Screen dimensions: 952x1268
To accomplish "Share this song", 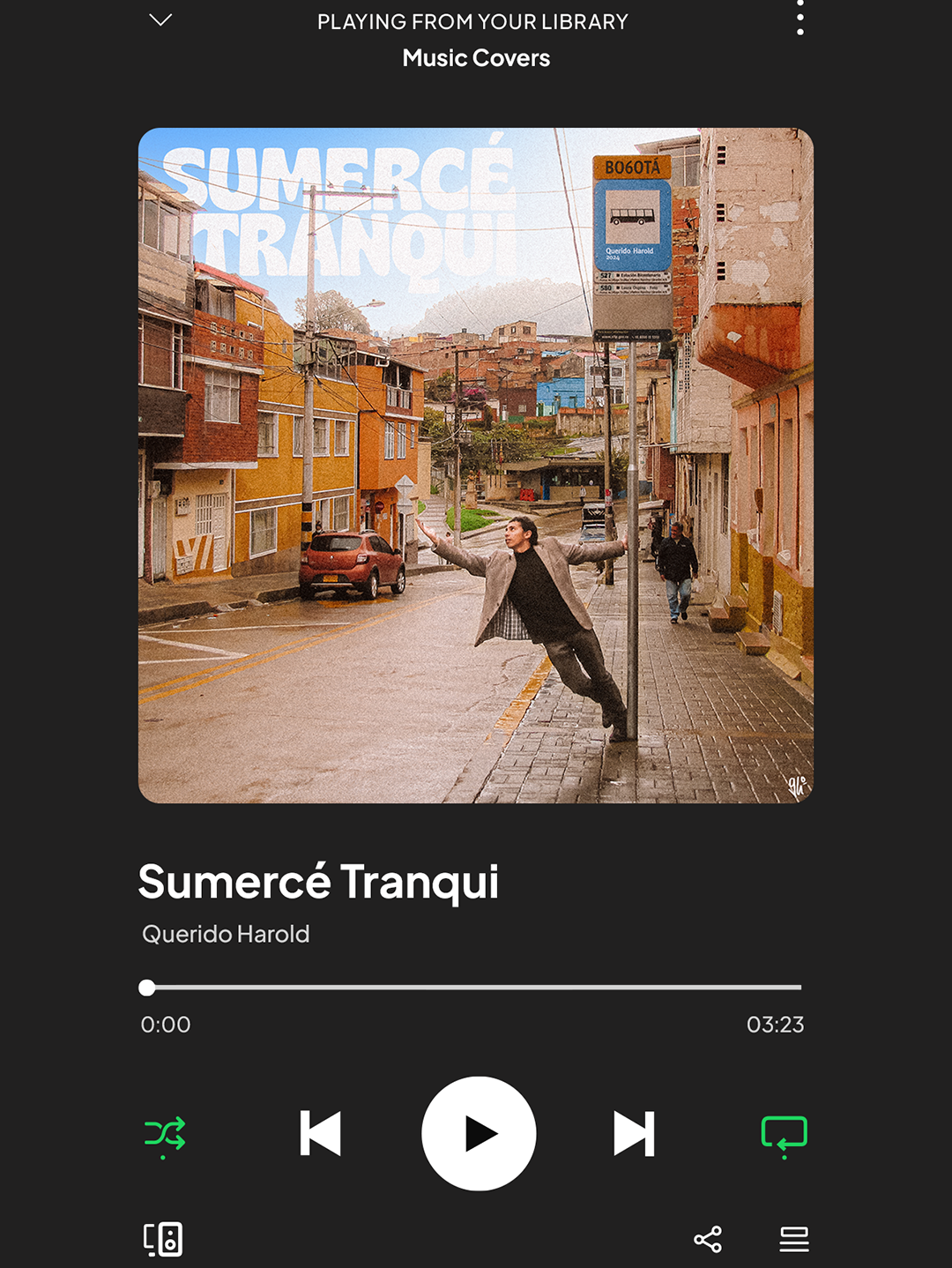I will (x=708, y=1239).
